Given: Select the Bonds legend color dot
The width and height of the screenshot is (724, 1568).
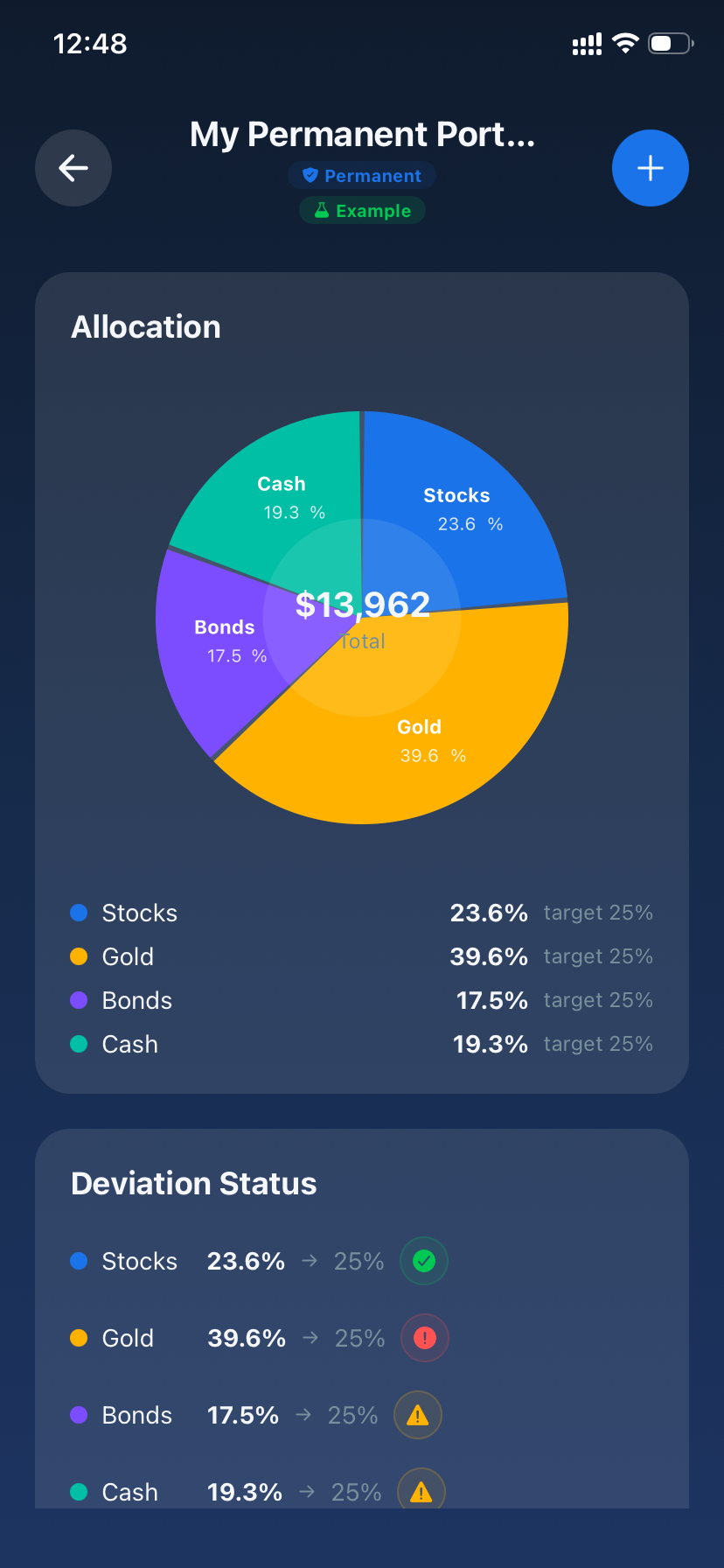Looking at the screenshot, I should [79, 1000].
